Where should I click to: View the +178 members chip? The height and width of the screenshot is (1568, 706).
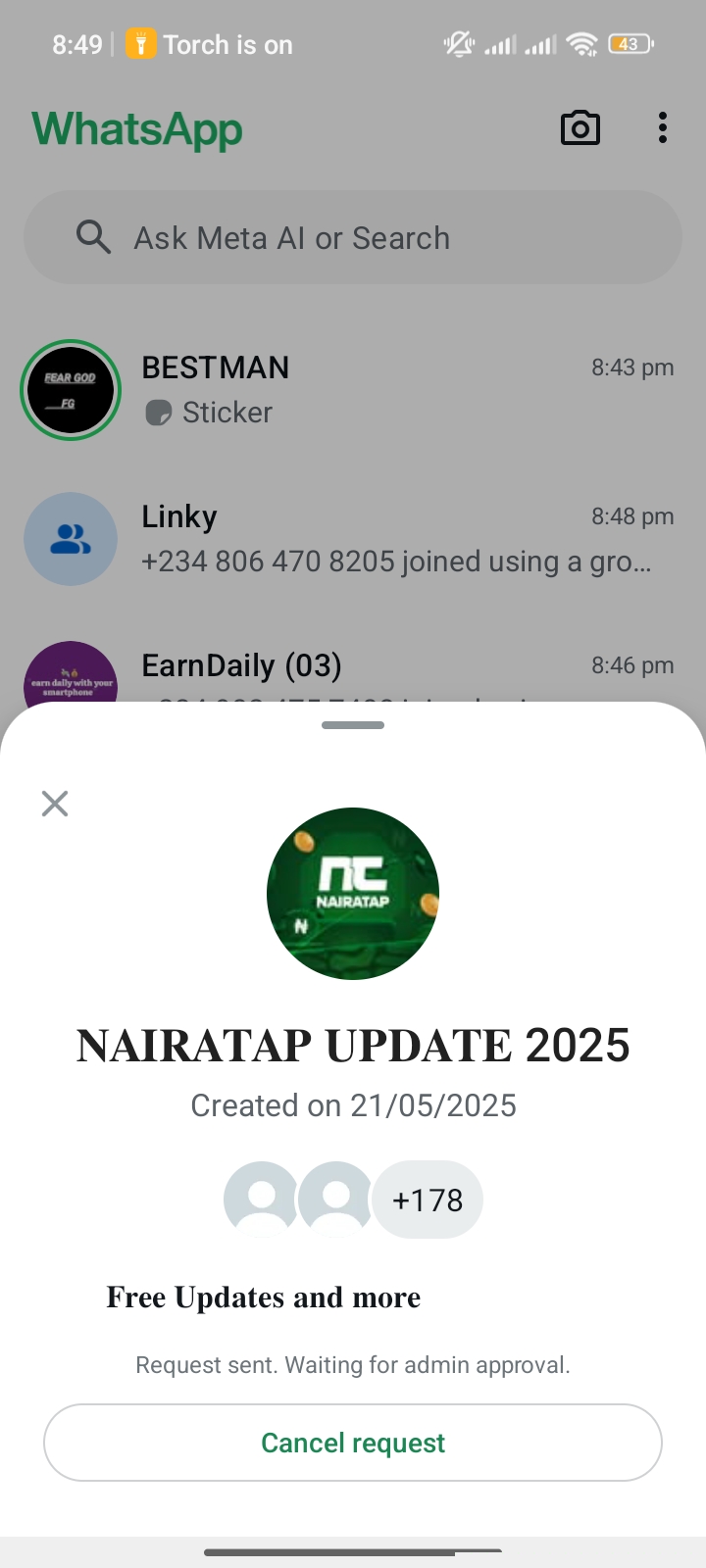[x=428, y=1200]
